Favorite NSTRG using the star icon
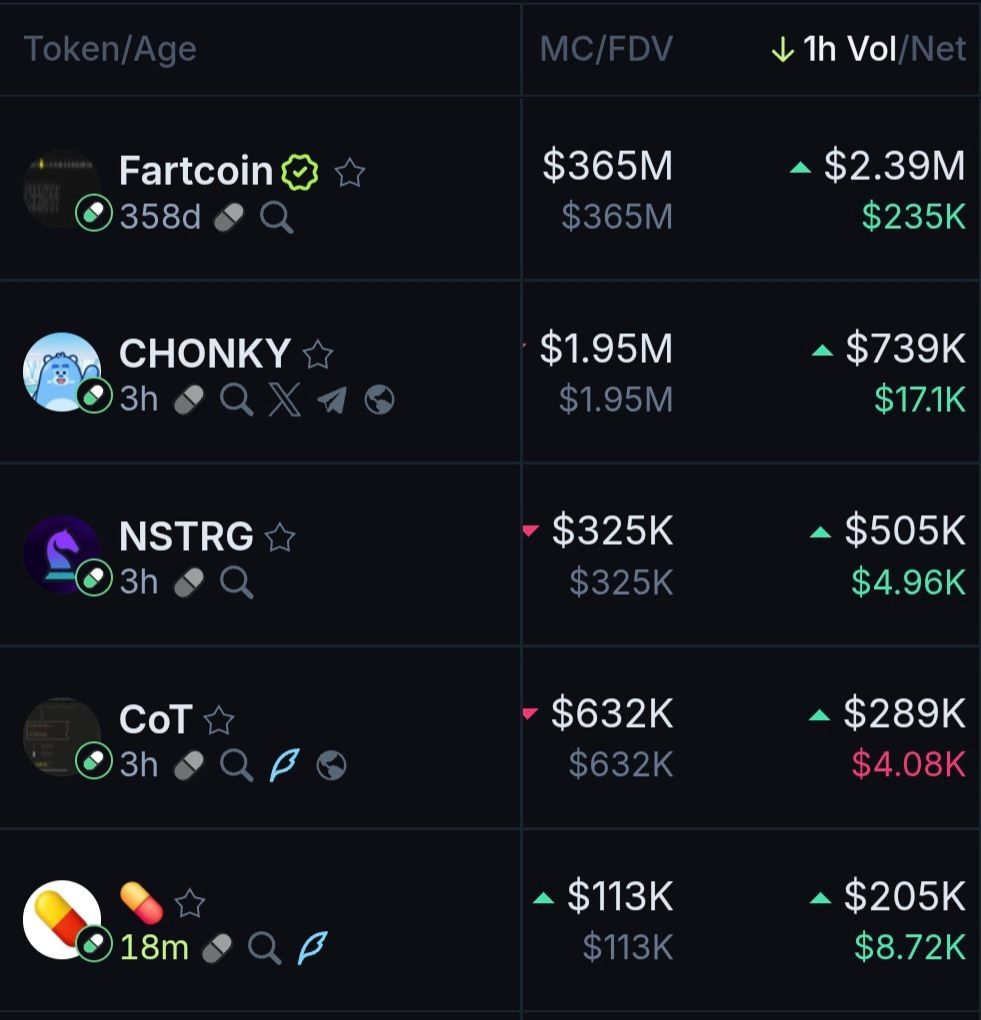Viewport: 981px width, 1020px height. point(280,538)
